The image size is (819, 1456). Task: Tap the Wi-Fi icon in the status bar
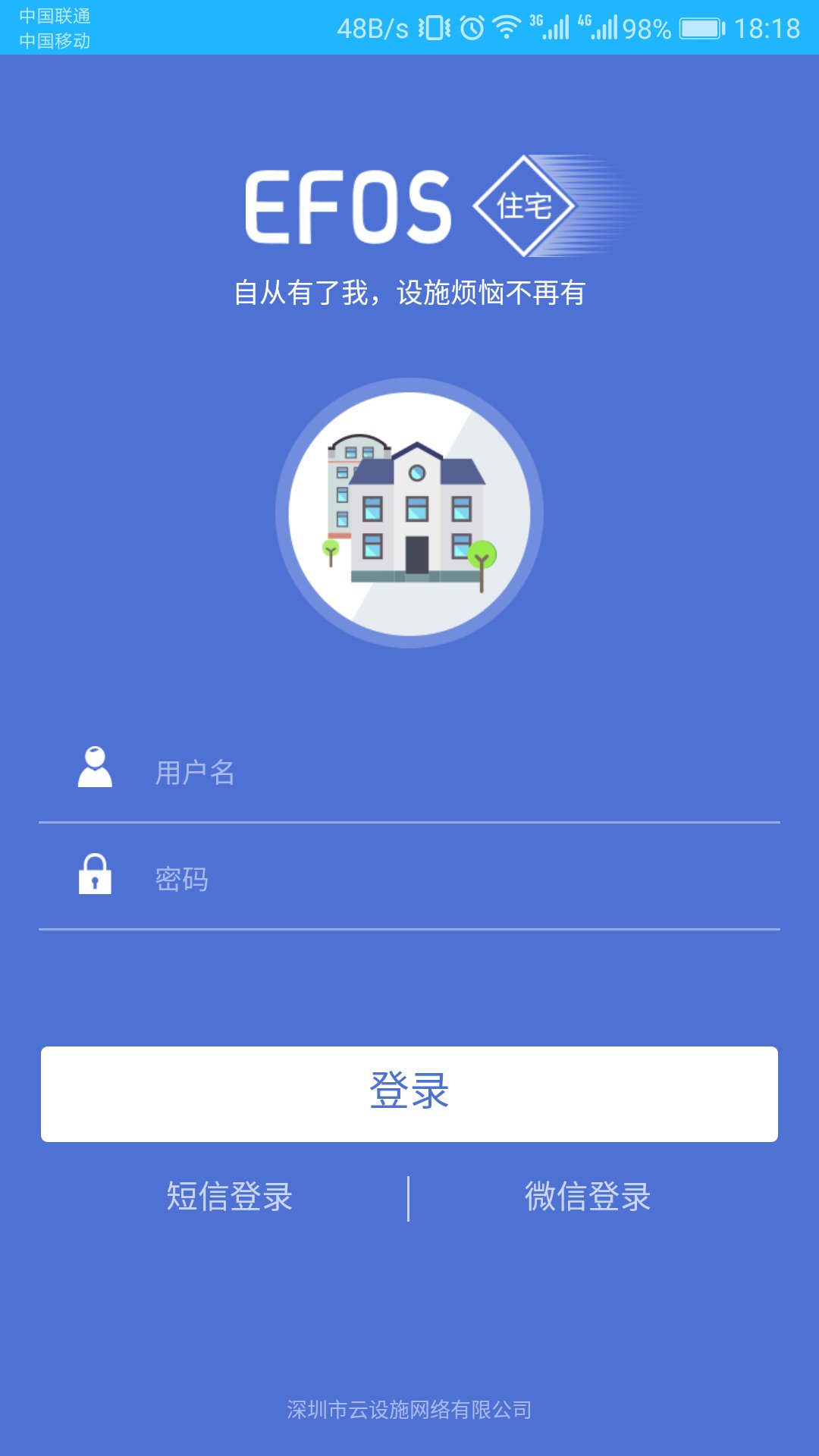(x=507, y=29)
